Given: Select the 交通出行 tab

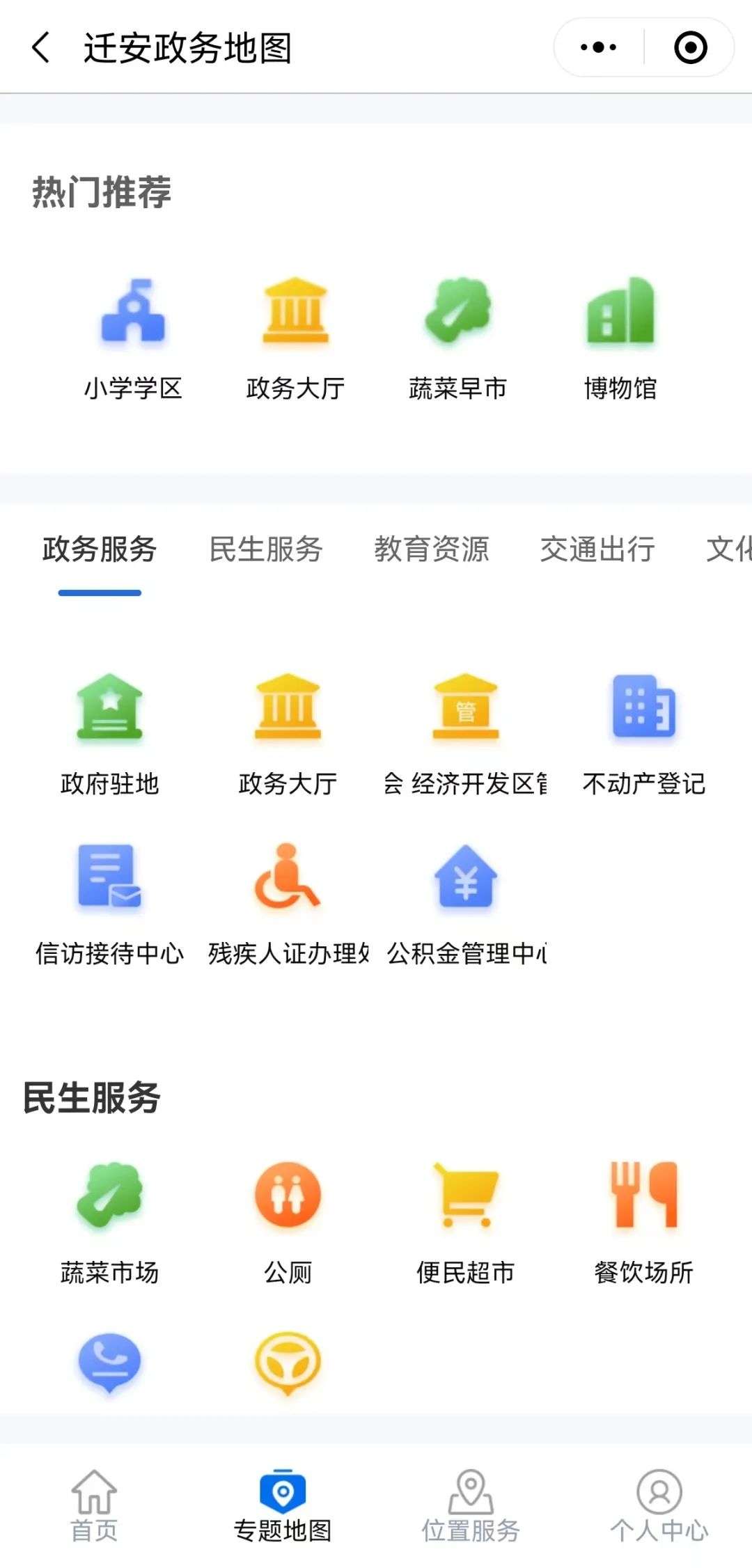Looking at the screenshot, I should pos(597,549).
